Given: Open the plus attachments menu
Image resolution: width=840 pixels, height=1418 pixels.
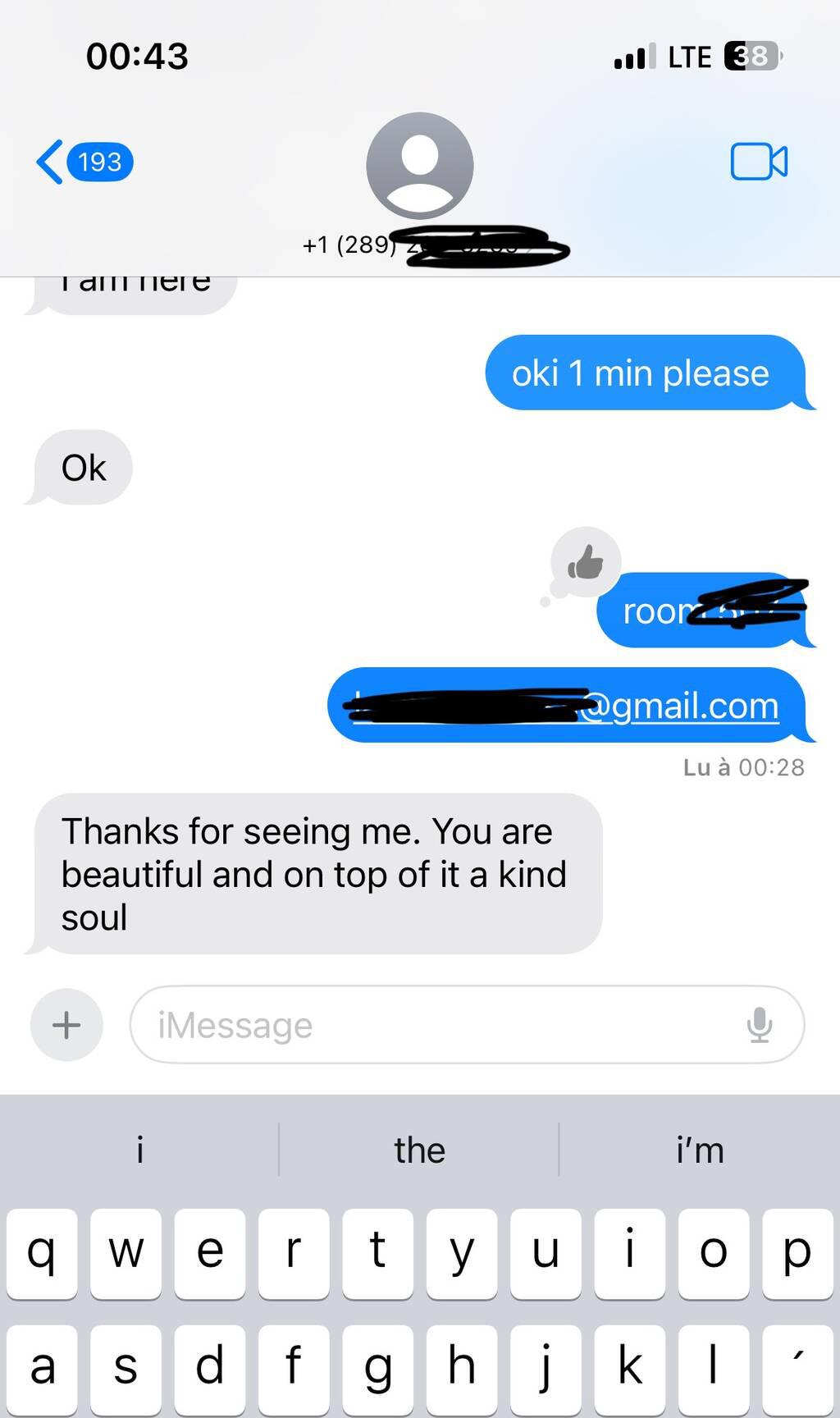Looking at the screenshot, I should 66,1024.
